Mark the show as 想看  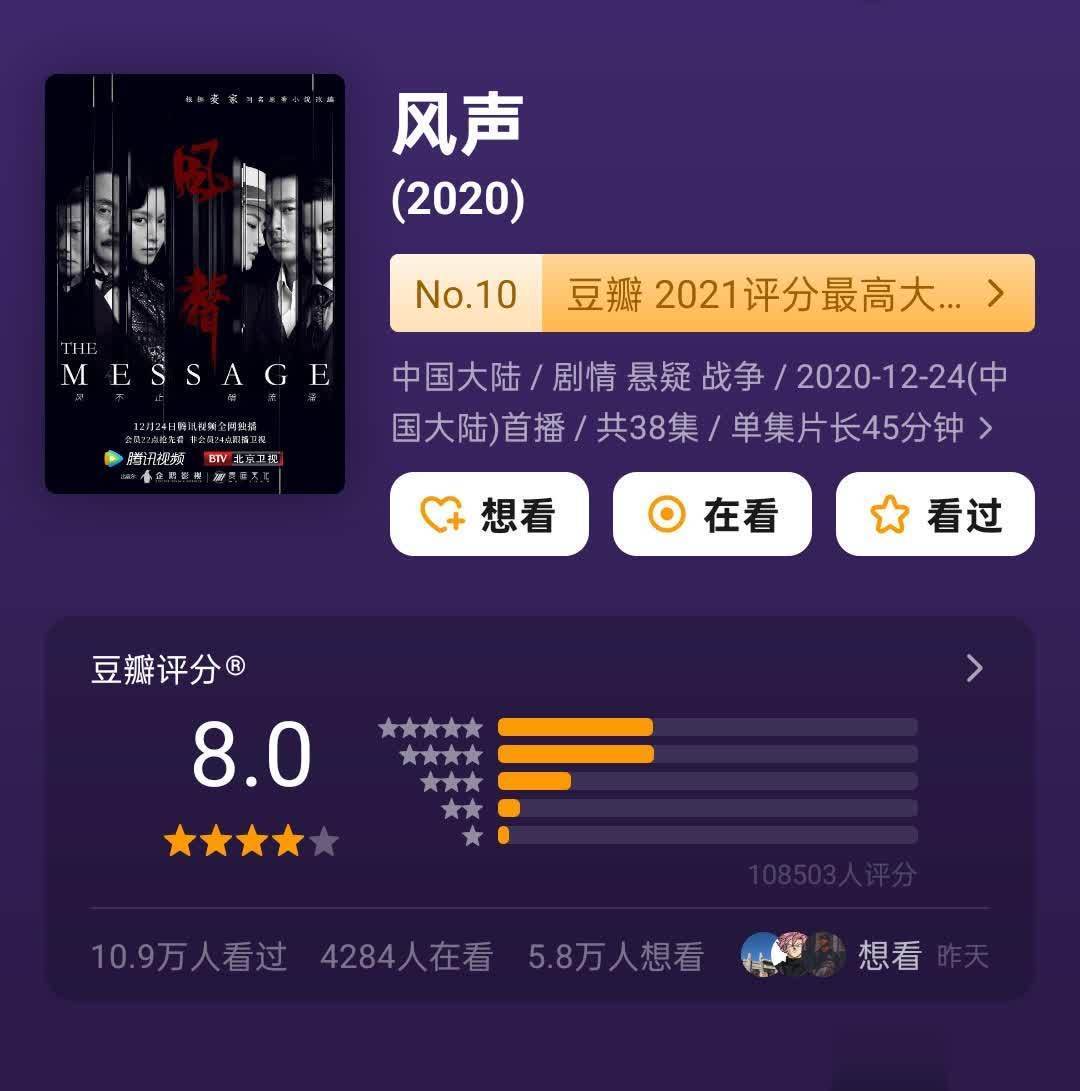(489, 515)
